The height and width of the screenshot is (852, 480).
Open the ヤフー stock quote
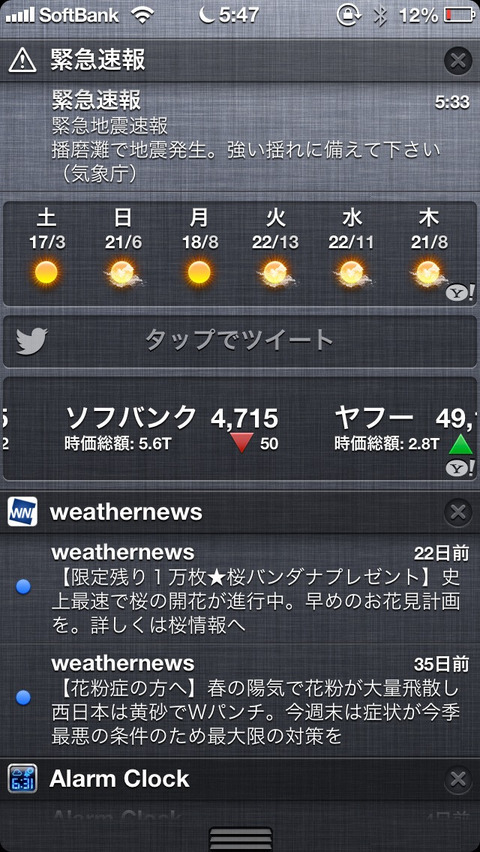pyautogui.click(x=405, y=429)
